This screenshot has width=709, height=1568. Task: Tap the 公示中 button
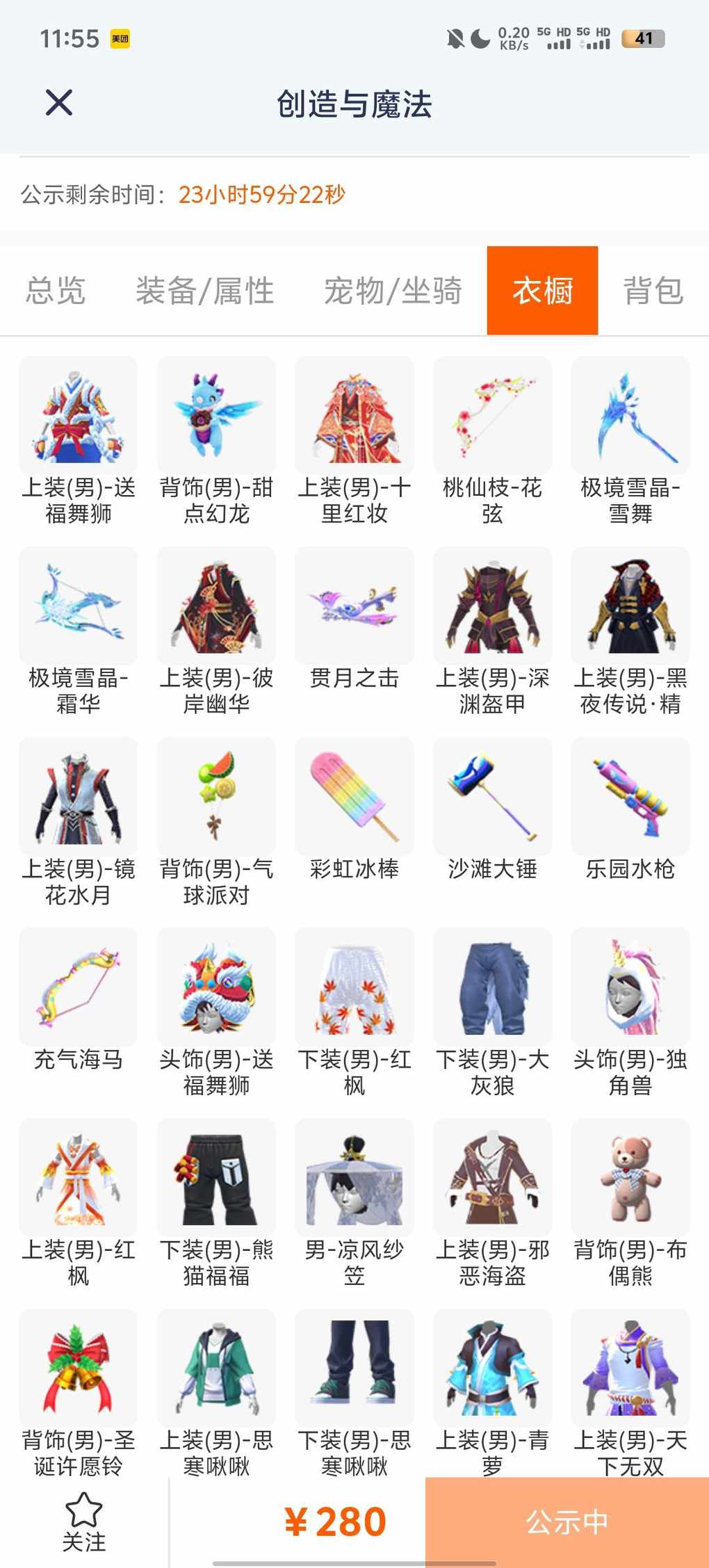point(567,1523)
